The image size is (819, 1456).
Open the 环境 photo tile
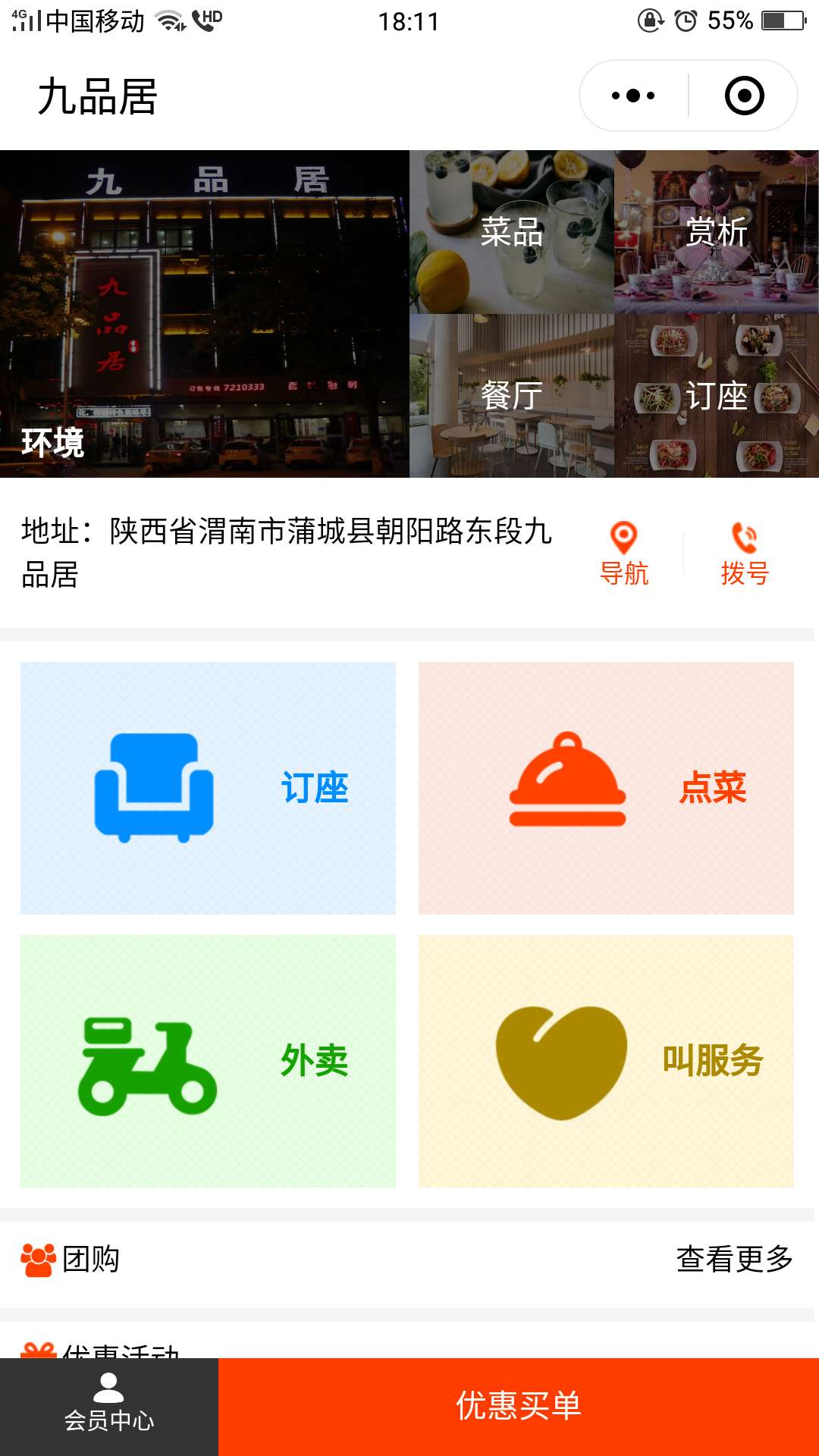click(205, 314)
